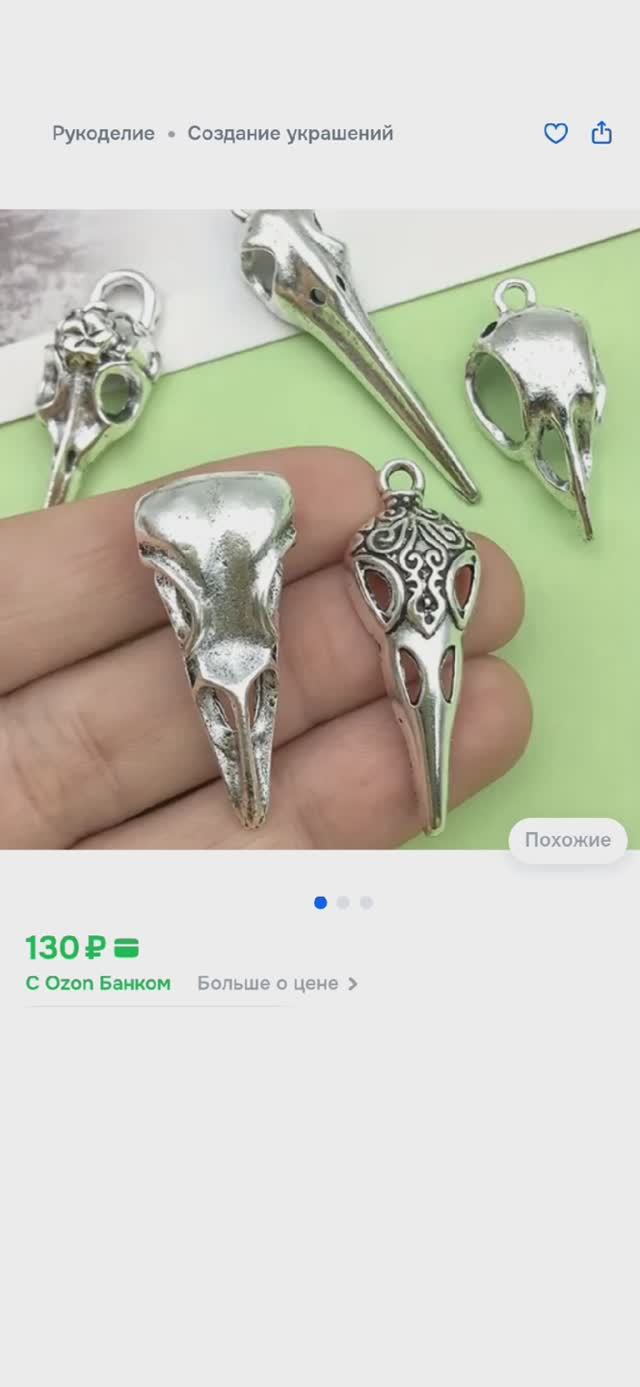Open the Рукоделие category breadcrumb

click(104, 133)
